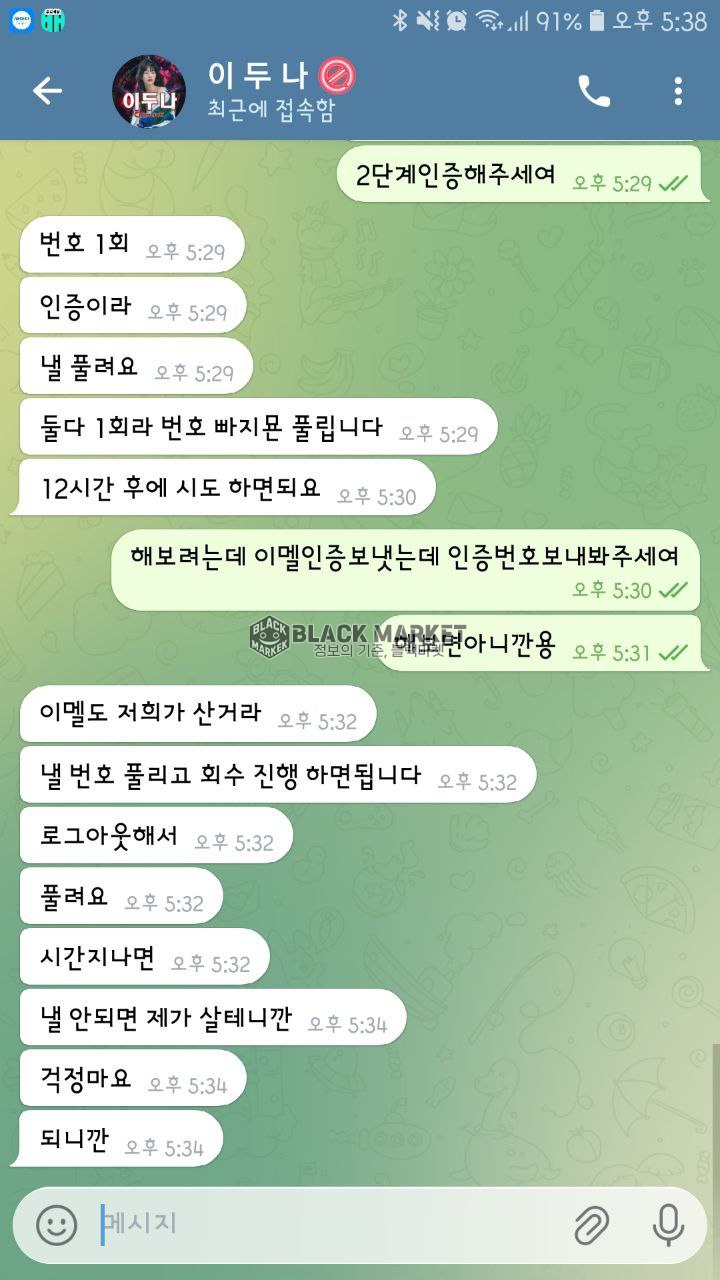Screen dimensions: 720x1280
Task: Record a voice message with microphone
Action: point(667,1223)
